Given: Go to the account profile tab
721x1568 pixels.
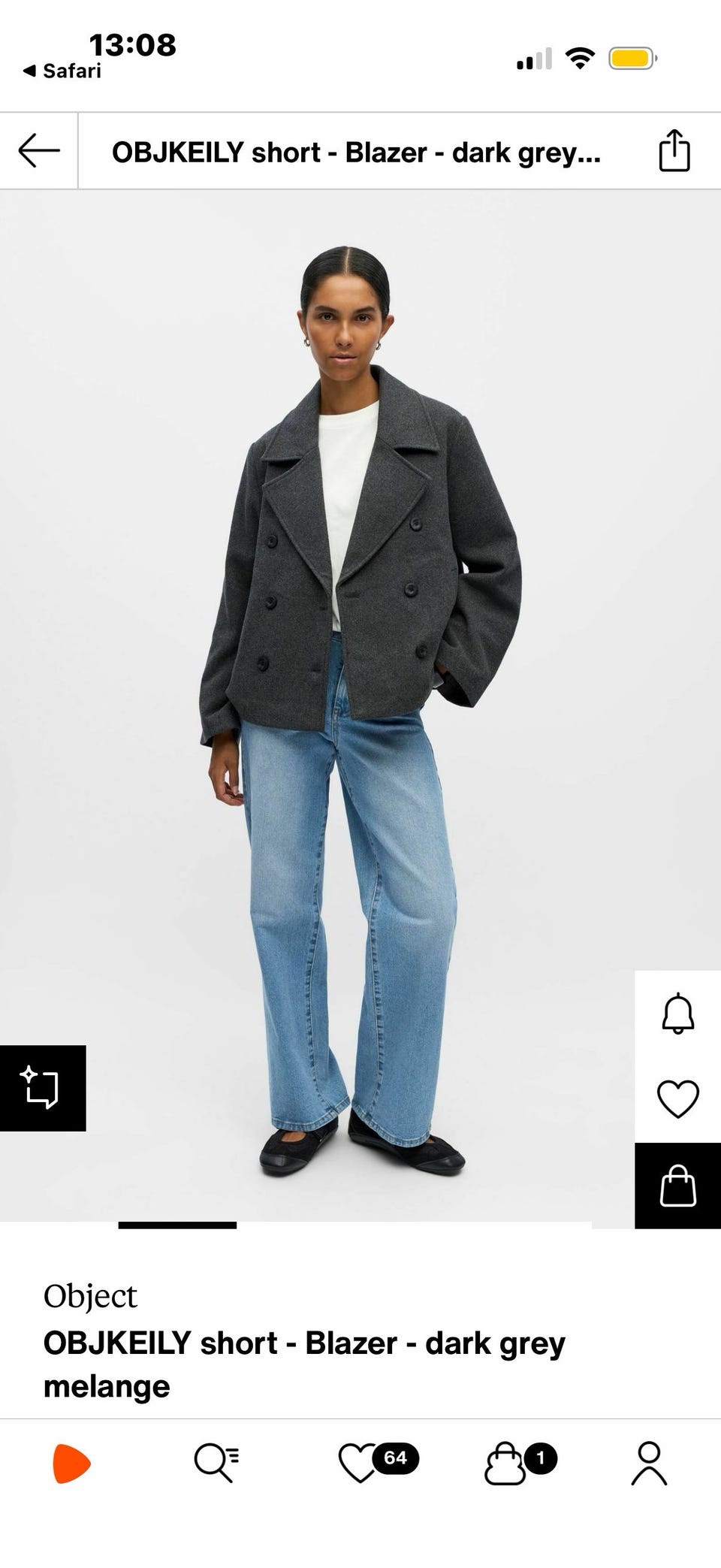Looking at the screenshot, I should click(649, 1462).
